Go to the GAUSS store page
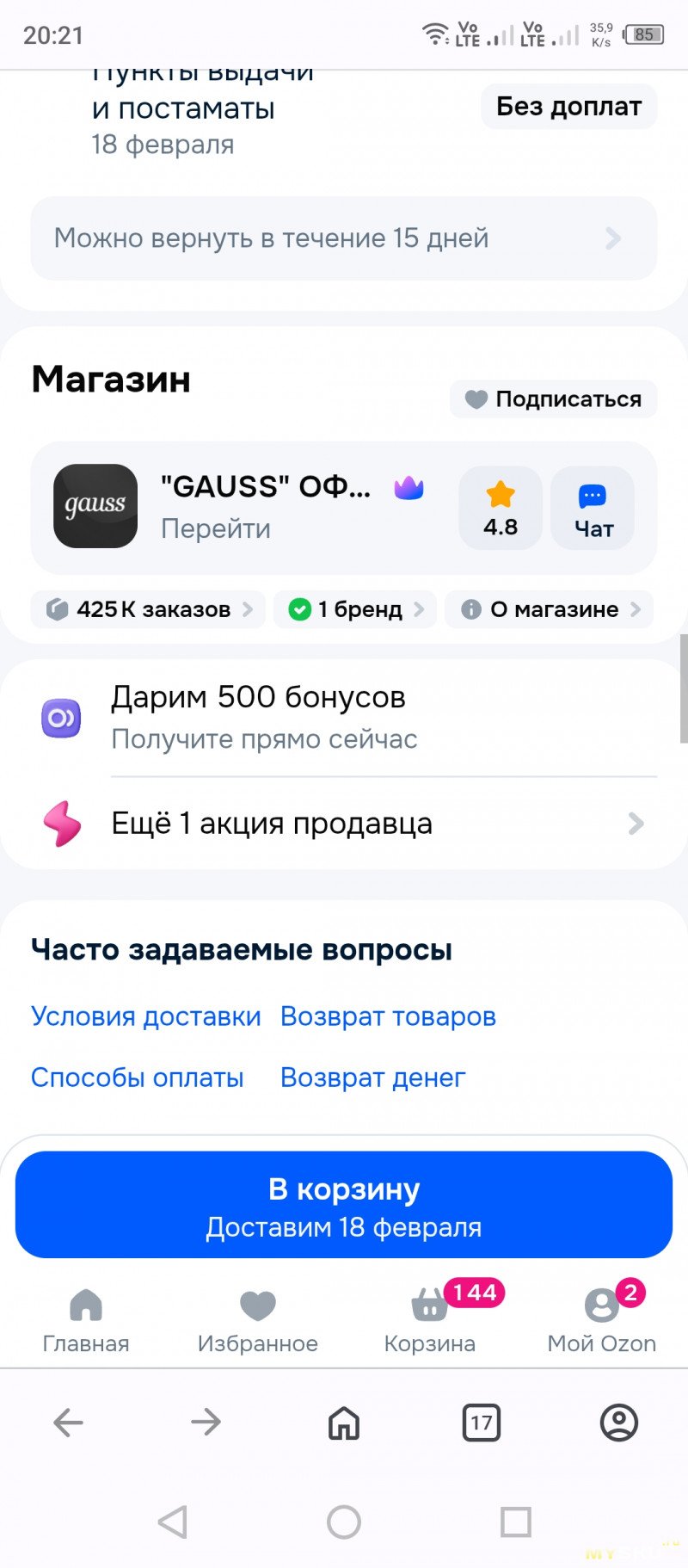This screenshot has height=1568, width=688. (216, 528)
